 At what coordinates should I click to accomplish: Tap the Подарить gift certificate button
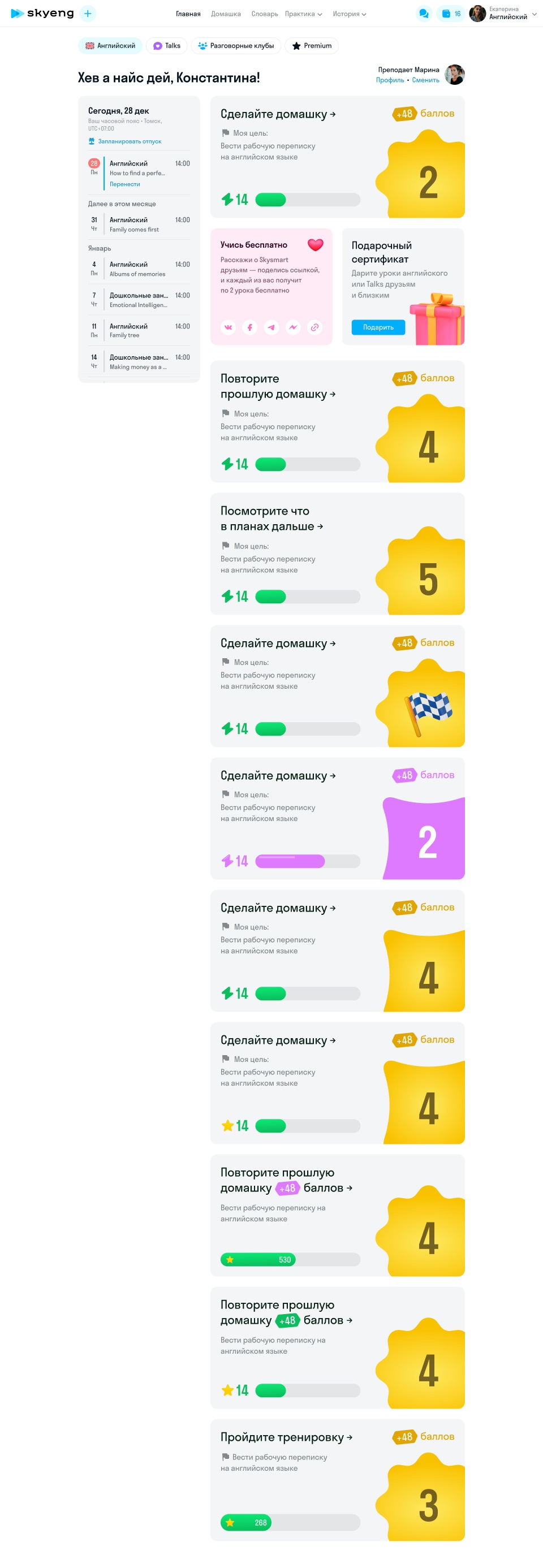coord(378,327)
